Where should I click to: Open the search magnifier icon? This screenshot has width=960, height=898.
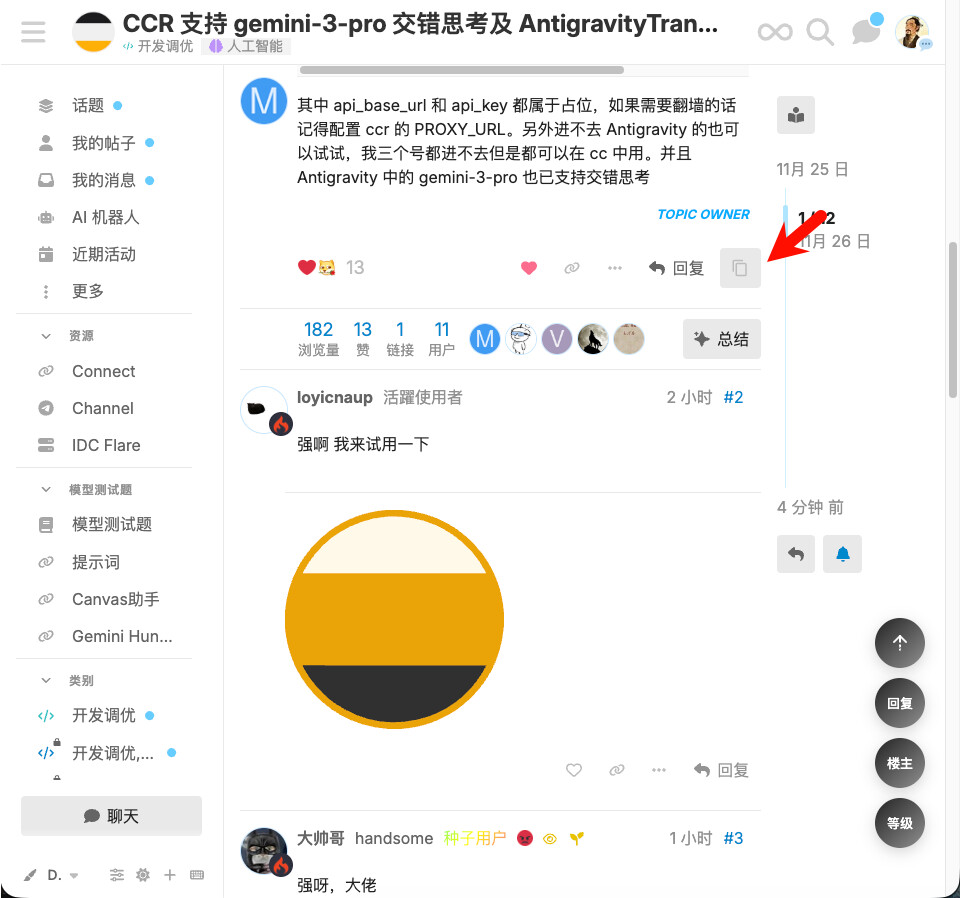(819, 32)
